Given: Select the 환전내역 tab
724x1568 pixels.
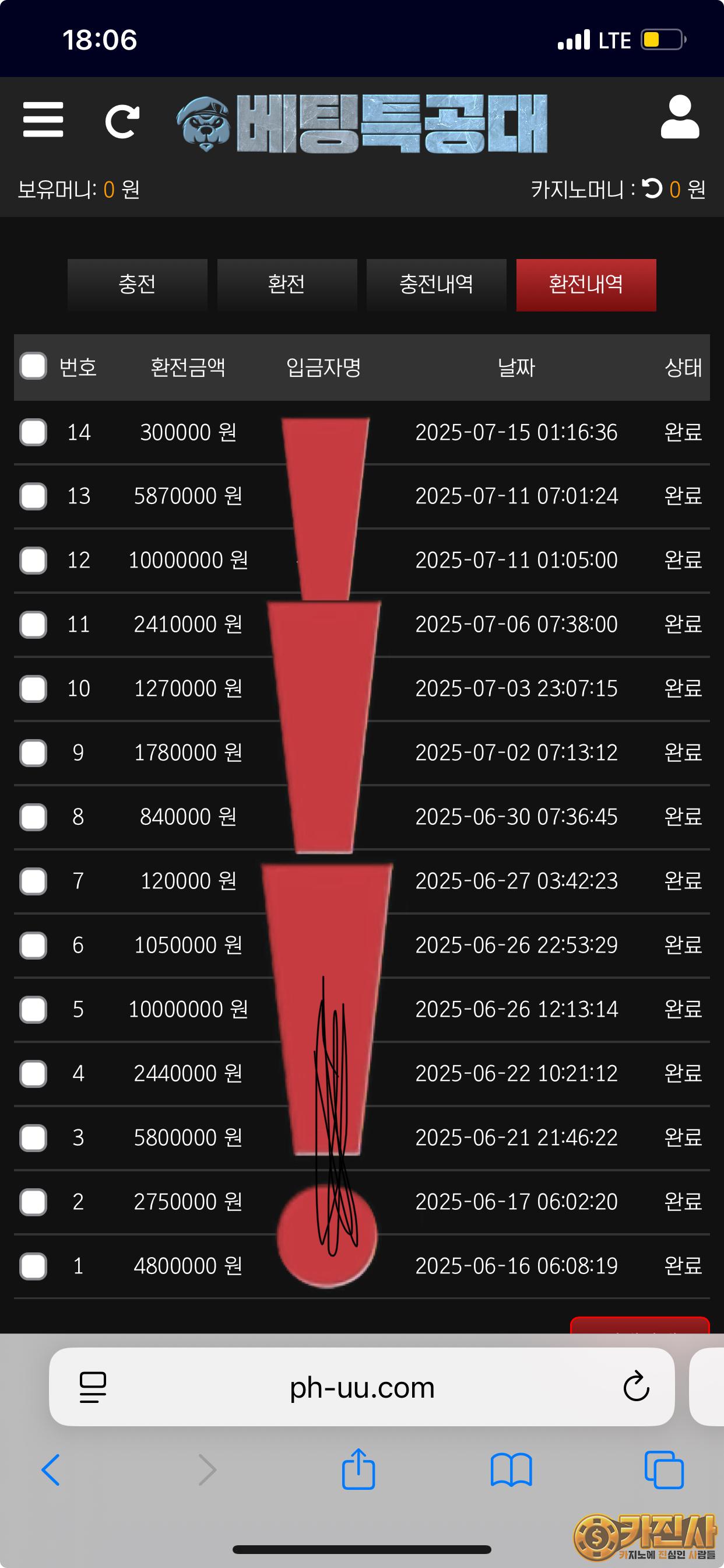Looking at the screenshot, I should tap(586, 284).
